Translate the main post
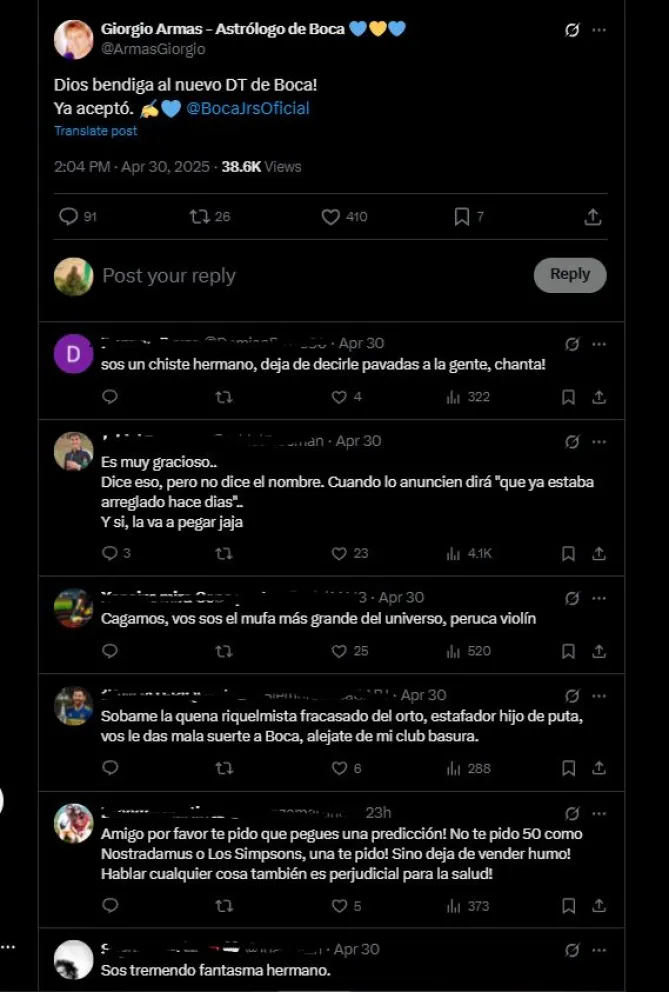 click(x=95, y=131)
